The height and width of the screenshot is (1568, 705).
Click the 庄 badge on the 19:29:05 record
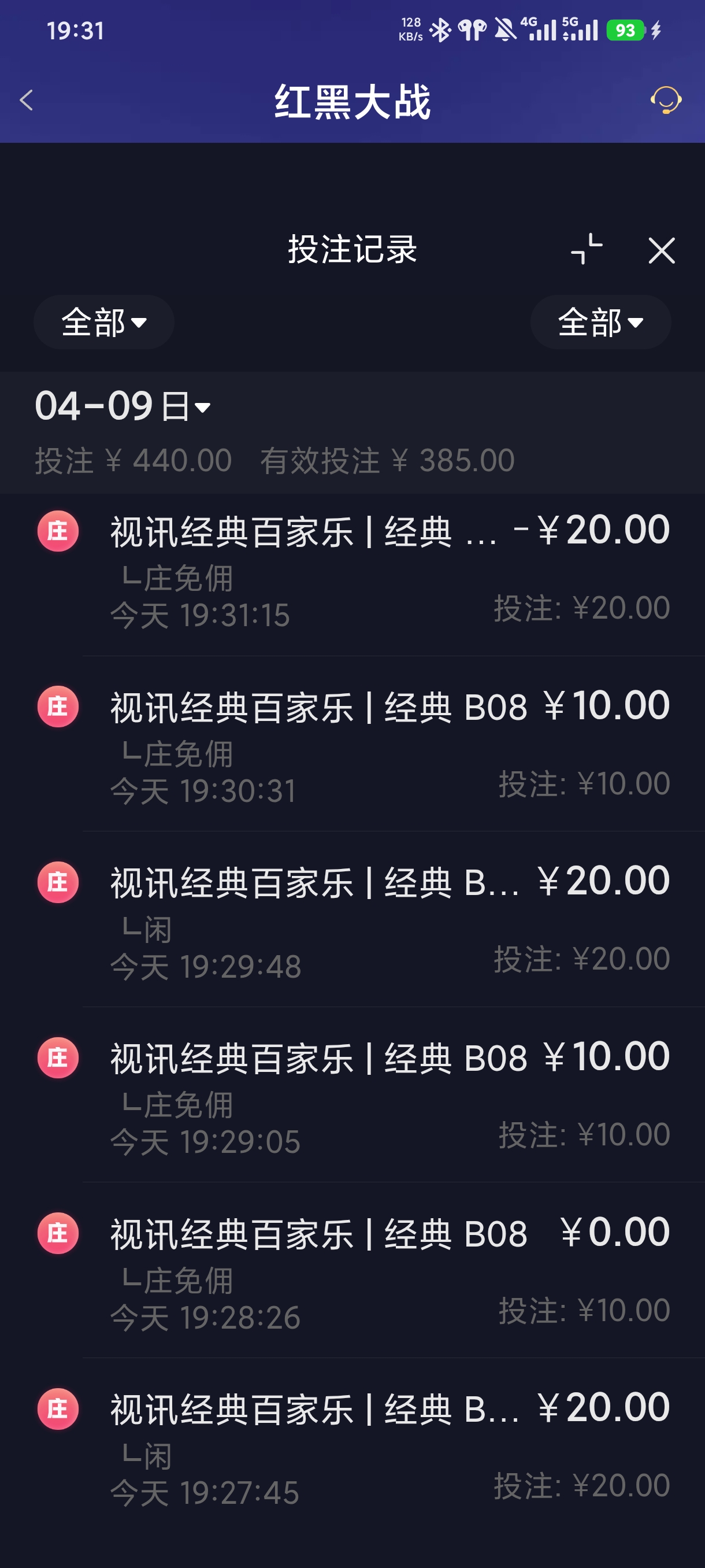(58, 1057)
